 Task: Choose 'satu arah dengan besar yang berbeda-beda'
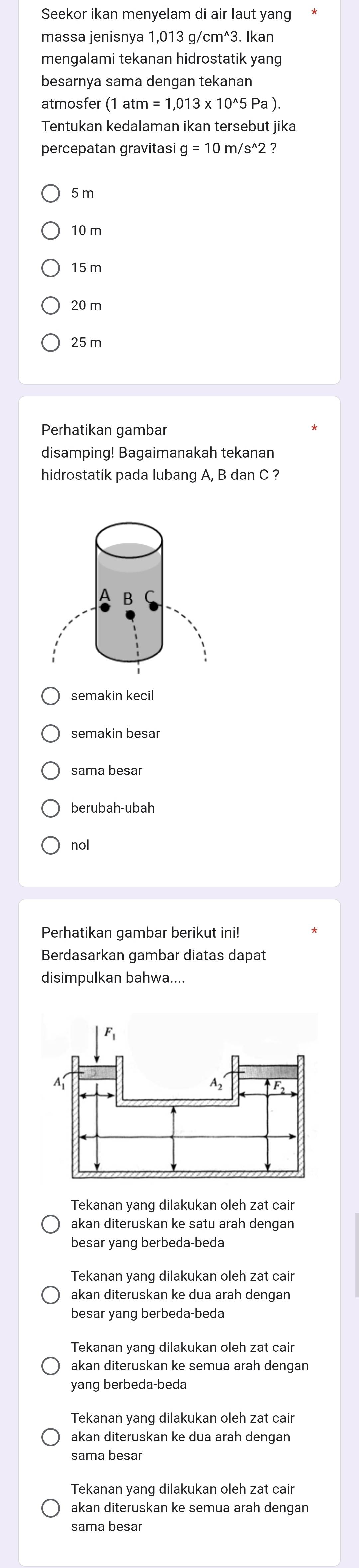(x=51, y=1224)
